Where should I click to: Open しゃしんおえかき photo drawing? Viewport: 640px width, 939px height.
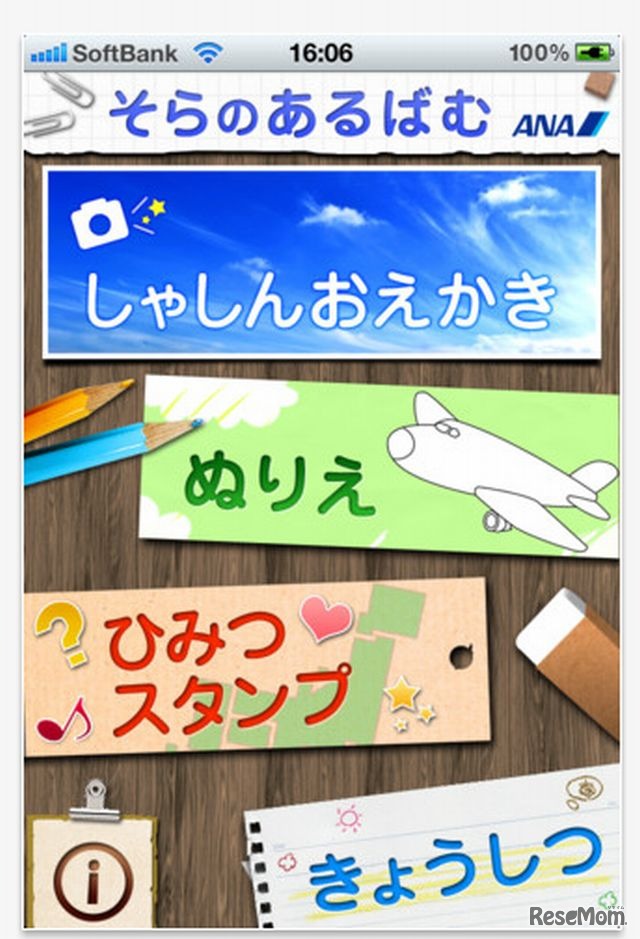[x=321, y=264]
